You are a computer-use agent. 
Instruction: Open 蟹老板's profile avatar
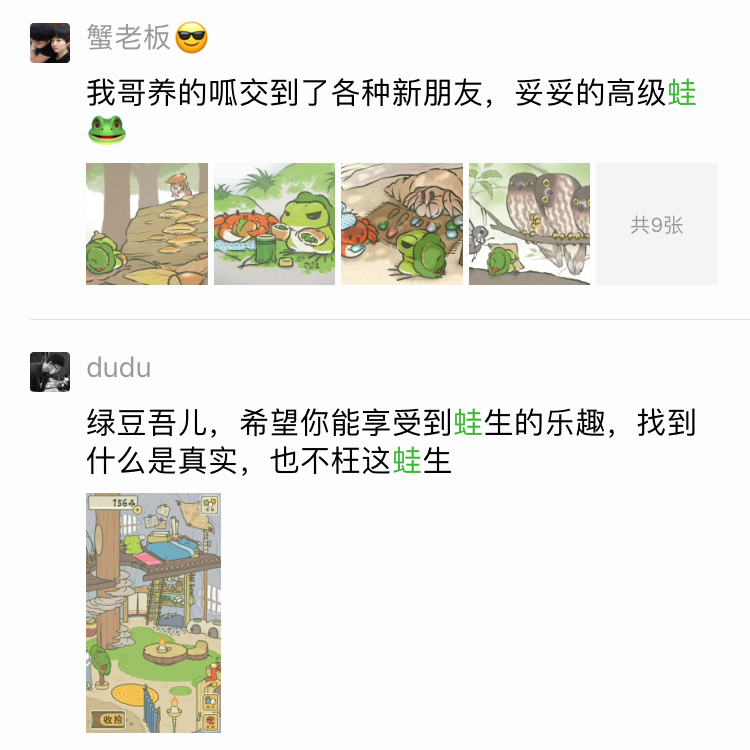tap(50, 43)
